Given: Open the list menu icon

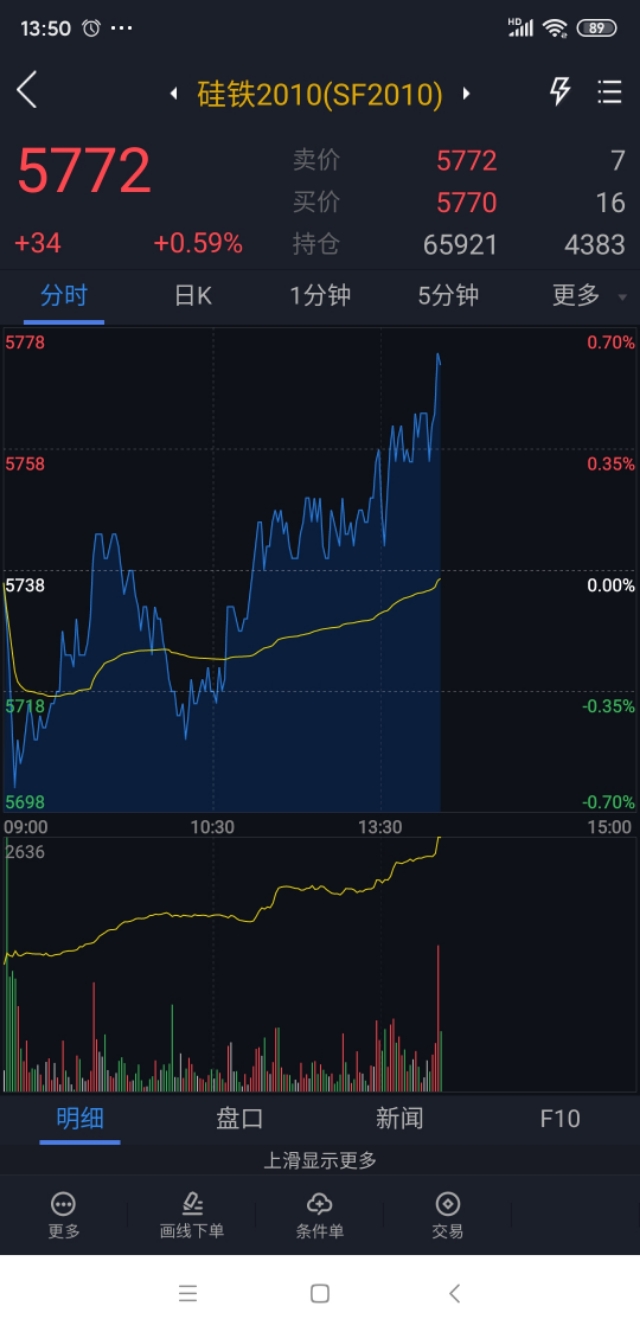Looking at the screenshot, I should pos(610,92).
